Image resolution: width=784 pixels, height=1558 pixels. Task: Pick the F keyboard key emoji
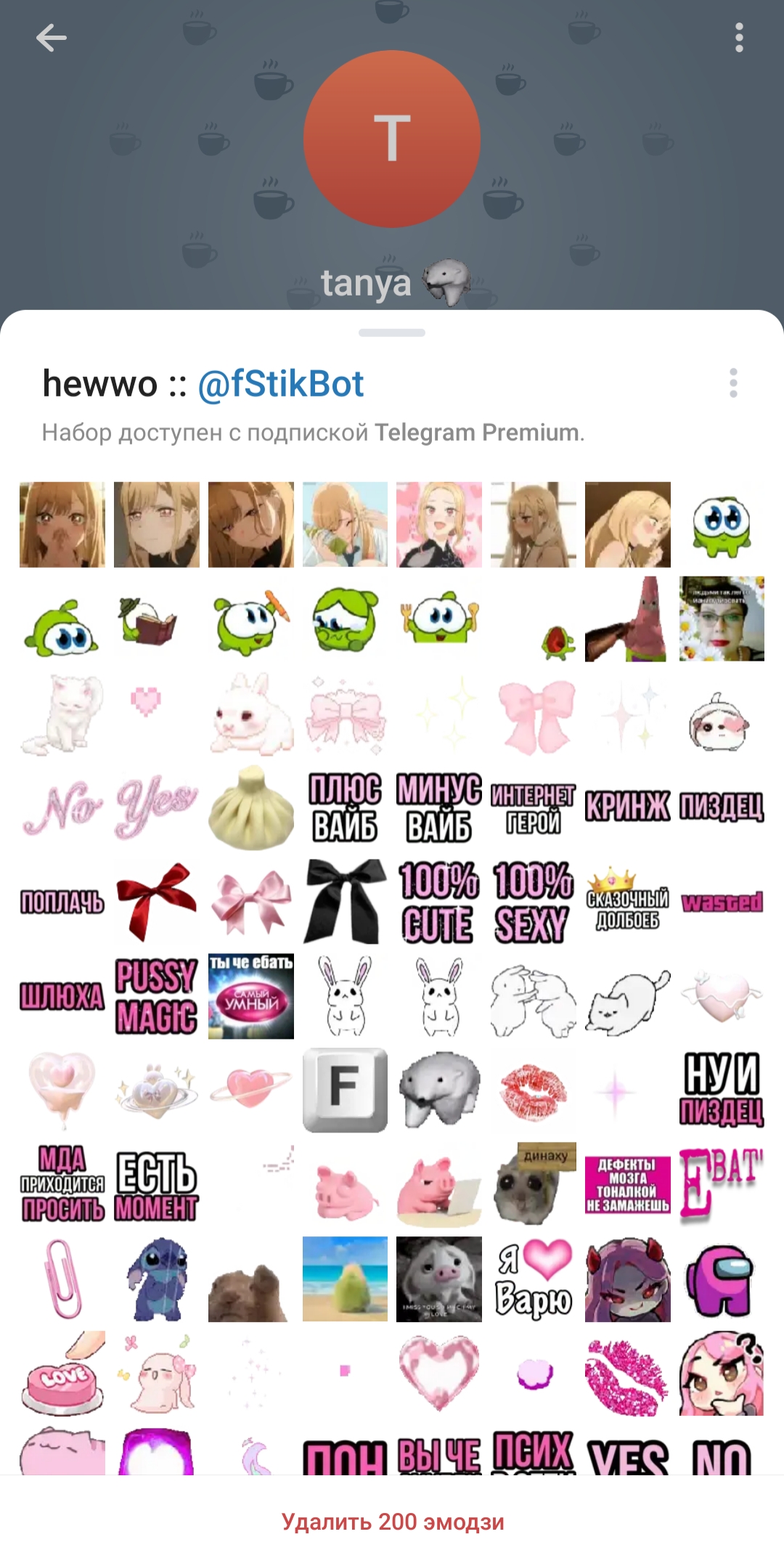coord(345,1090)
